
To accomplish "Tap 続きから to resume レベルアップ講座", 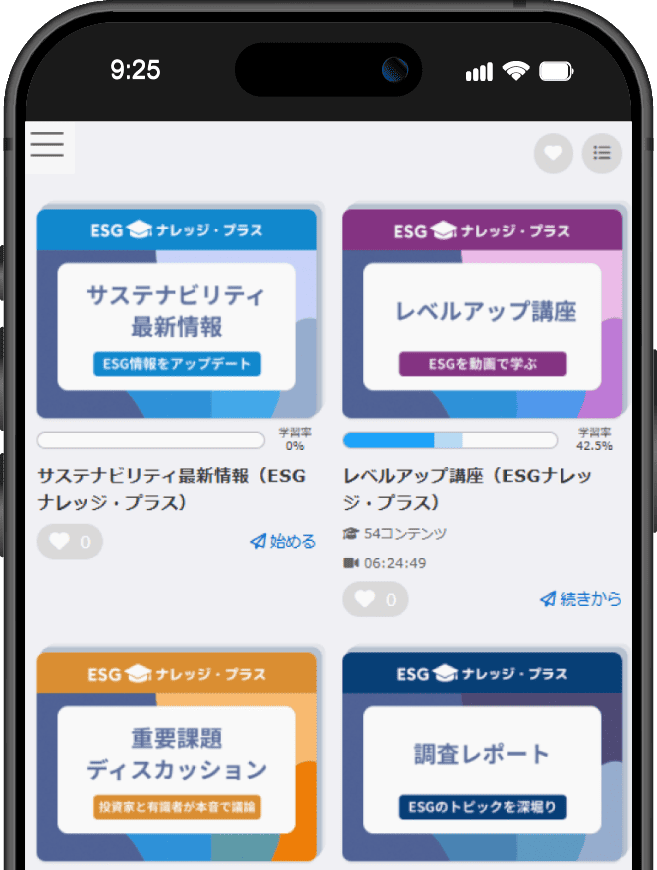I will tap(580, 599).
